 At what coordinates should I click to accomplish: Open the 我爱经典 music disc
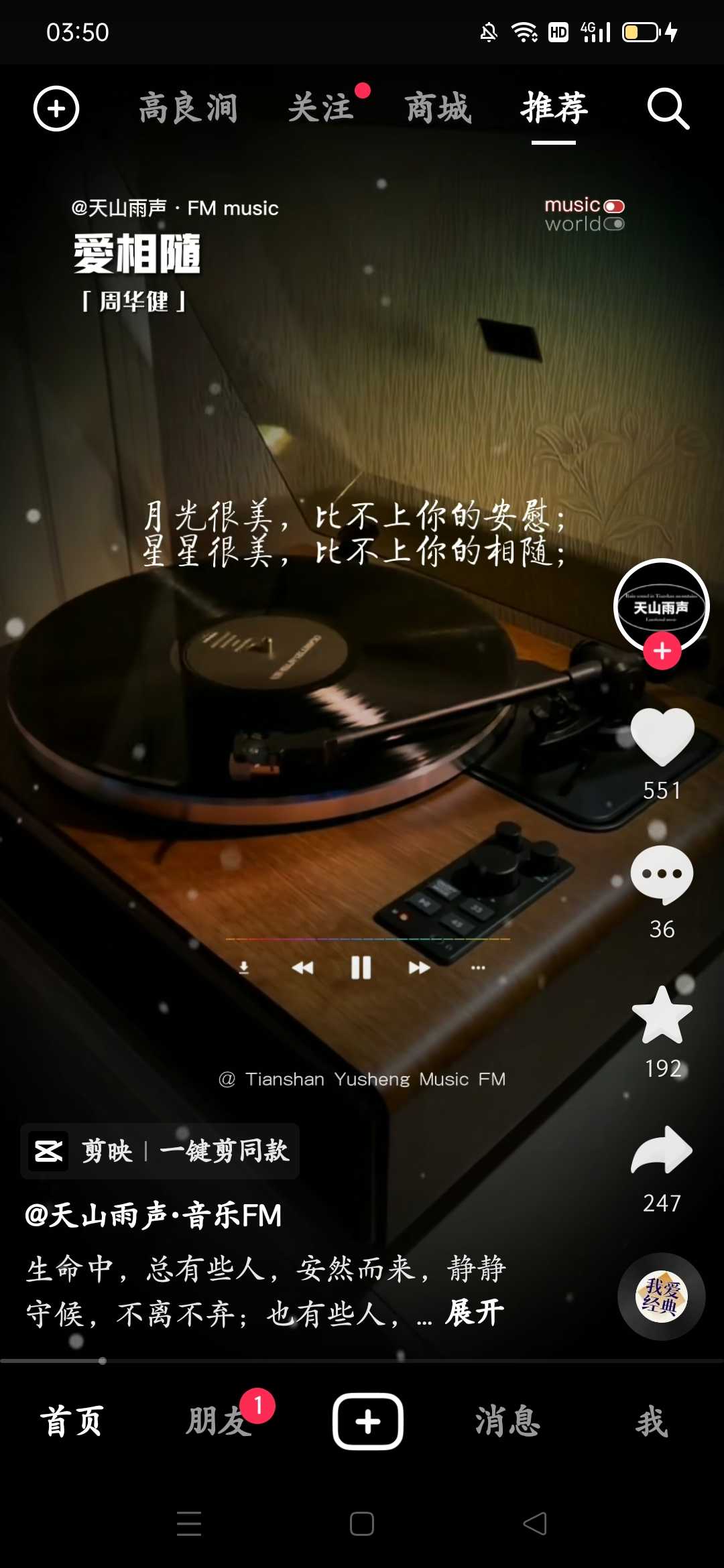(x=662, y=1297)
